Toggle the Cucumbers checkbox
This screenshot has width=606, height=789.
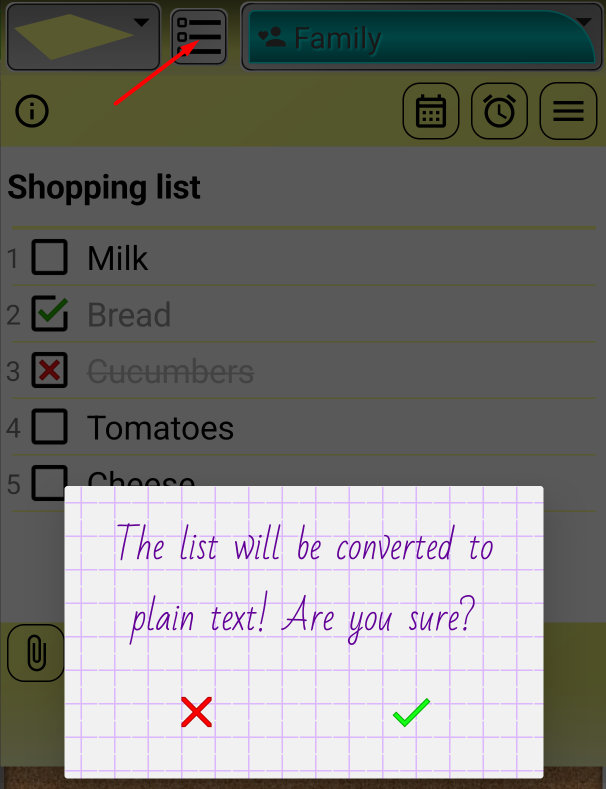point(49,371)
